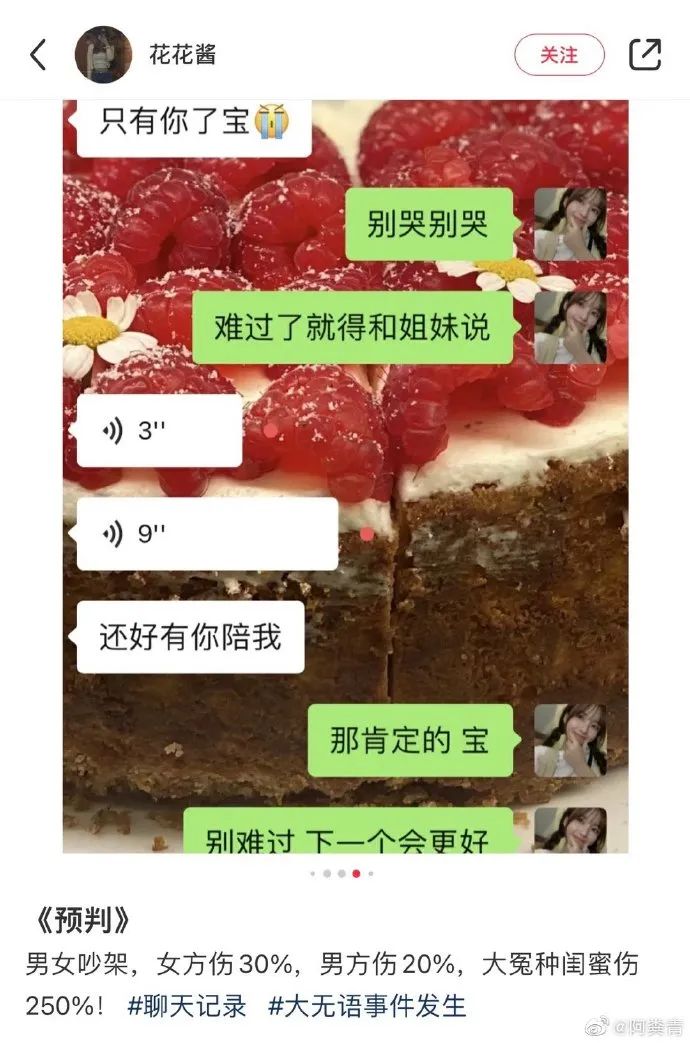690x1043 pixels.
Task: Open the #大无语事件发生 hashtag
Action: tap(367, 1005)
